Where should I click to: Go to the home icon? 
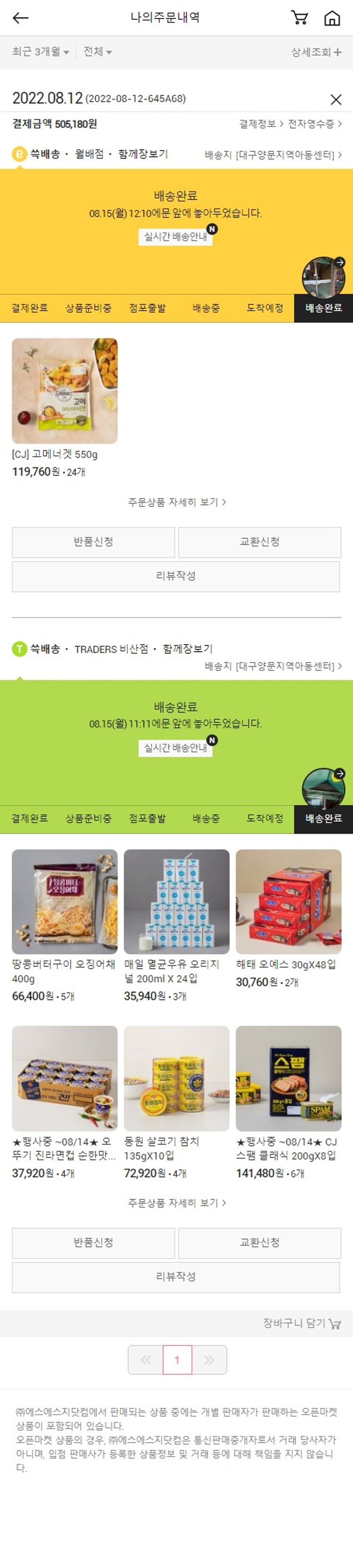[332, 18]
